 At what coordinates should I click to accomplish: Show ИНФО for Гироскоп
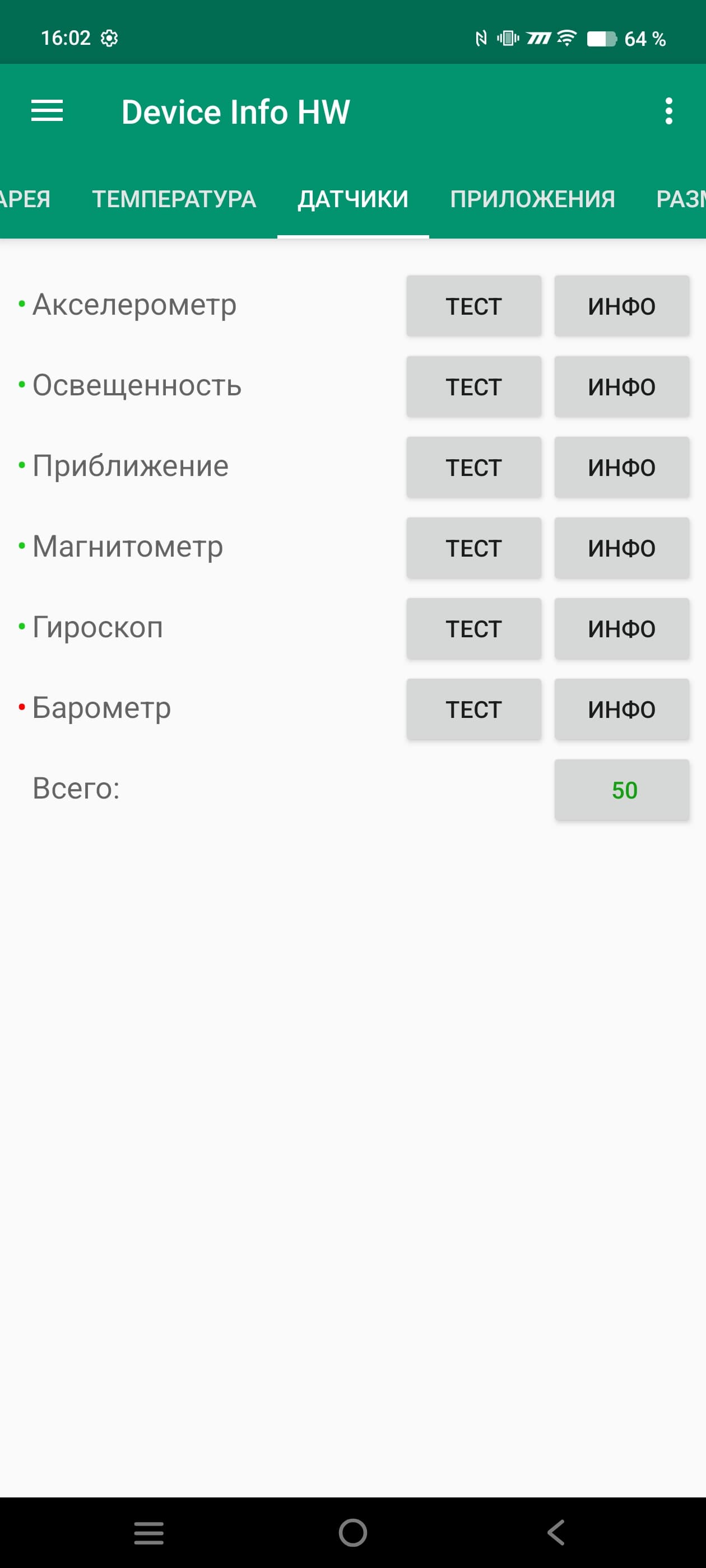[621, 628]
